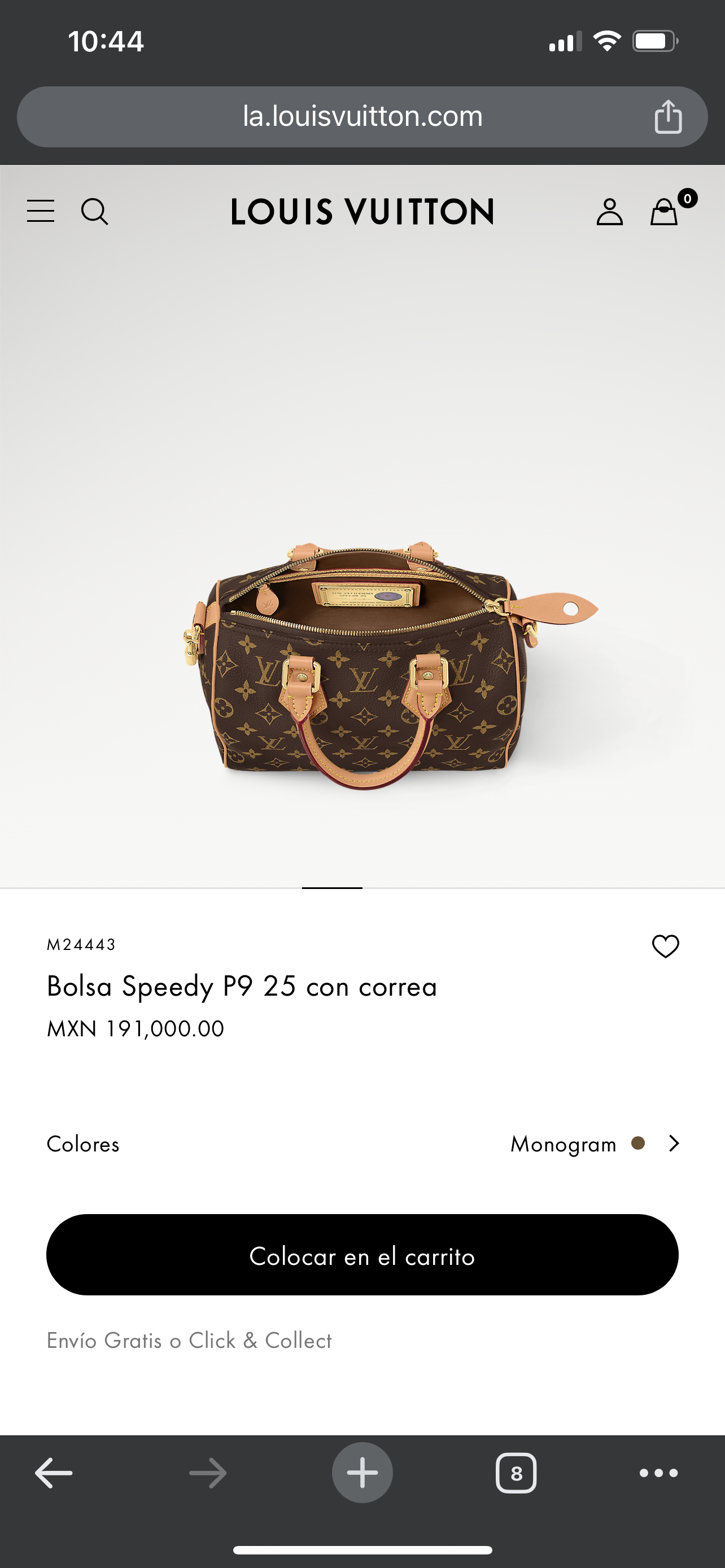View the 8 open tabs
Screen dimensions: 725x1568
(x=516, y=1473)
